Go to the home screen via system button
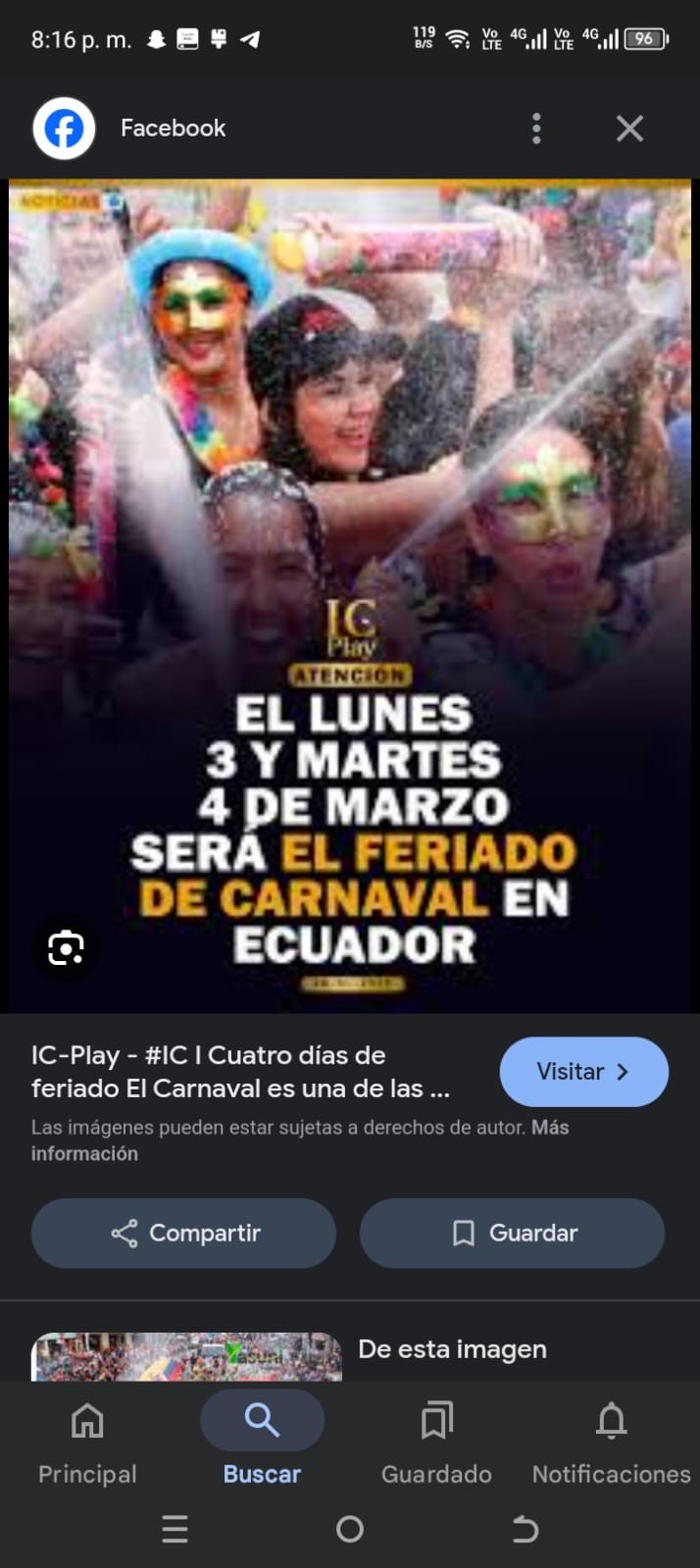Image resolution: width=700 pixels, height=1568 pixels. [350, 1529]
